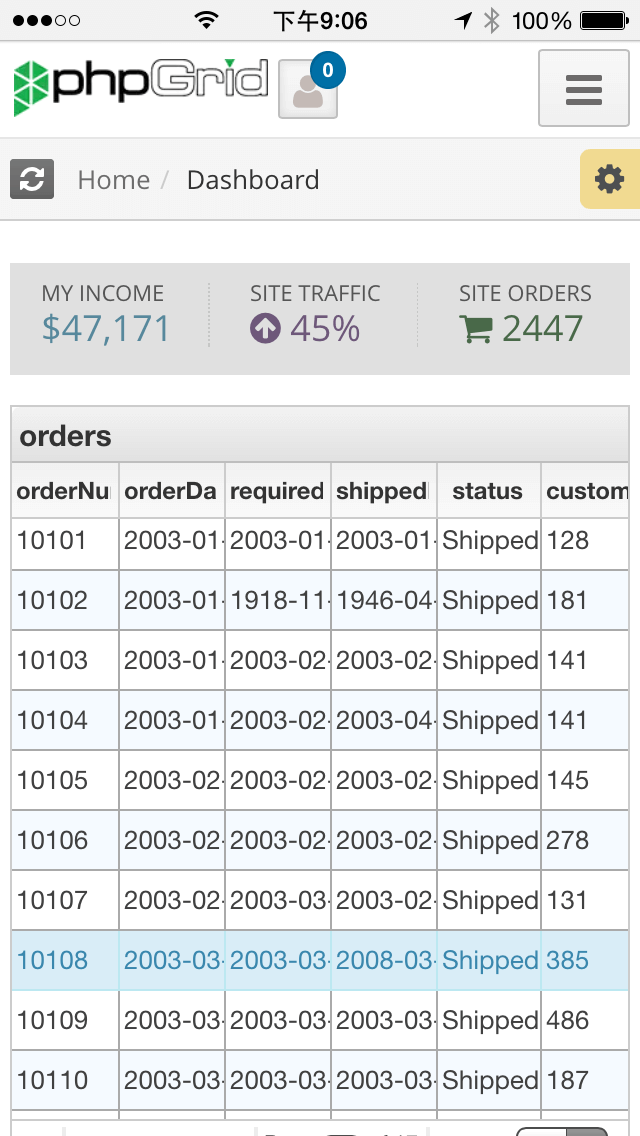This screenshot has height=1136, width=640.
Task: Sort by the orderNumber column header
Action: (65, 490)
